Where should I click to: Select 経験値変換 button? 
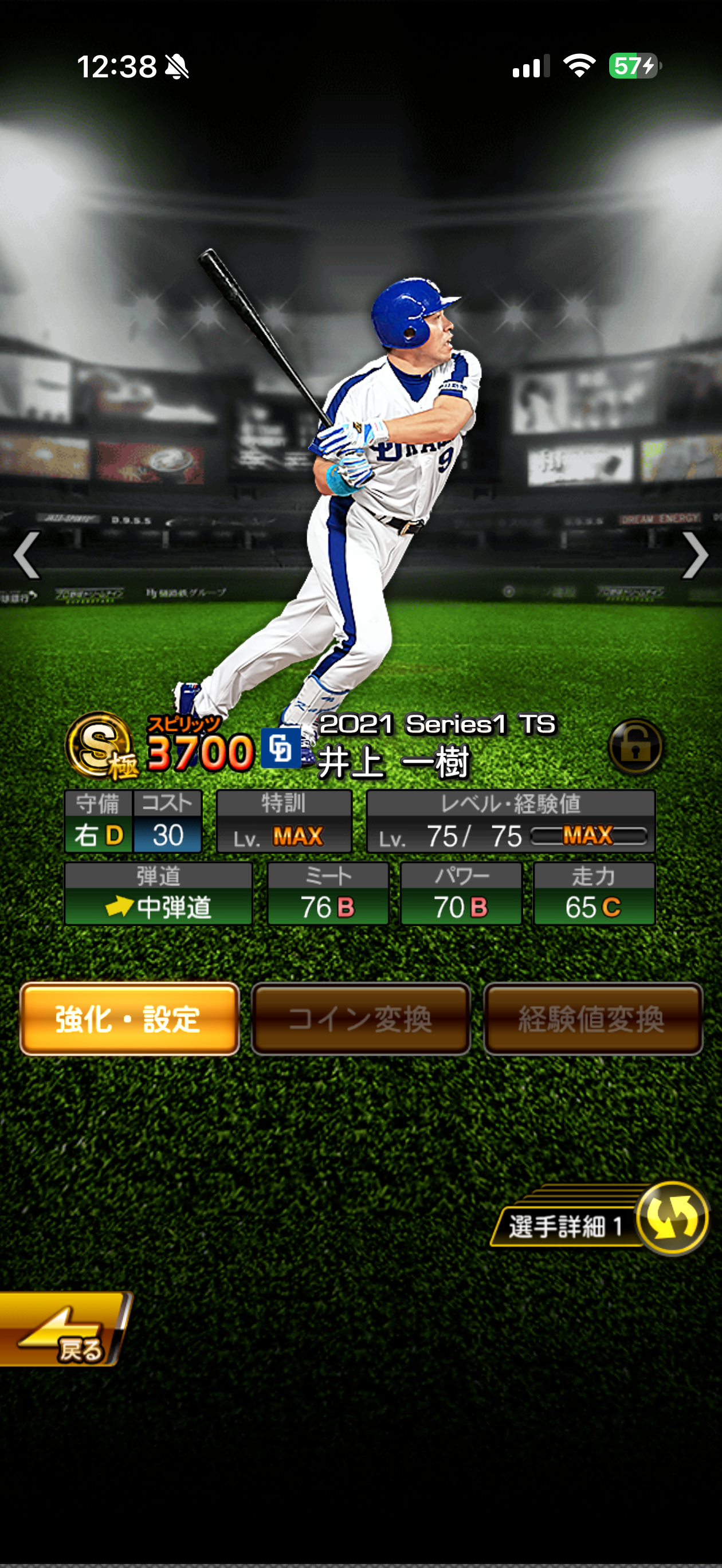tap(593, 1018)
